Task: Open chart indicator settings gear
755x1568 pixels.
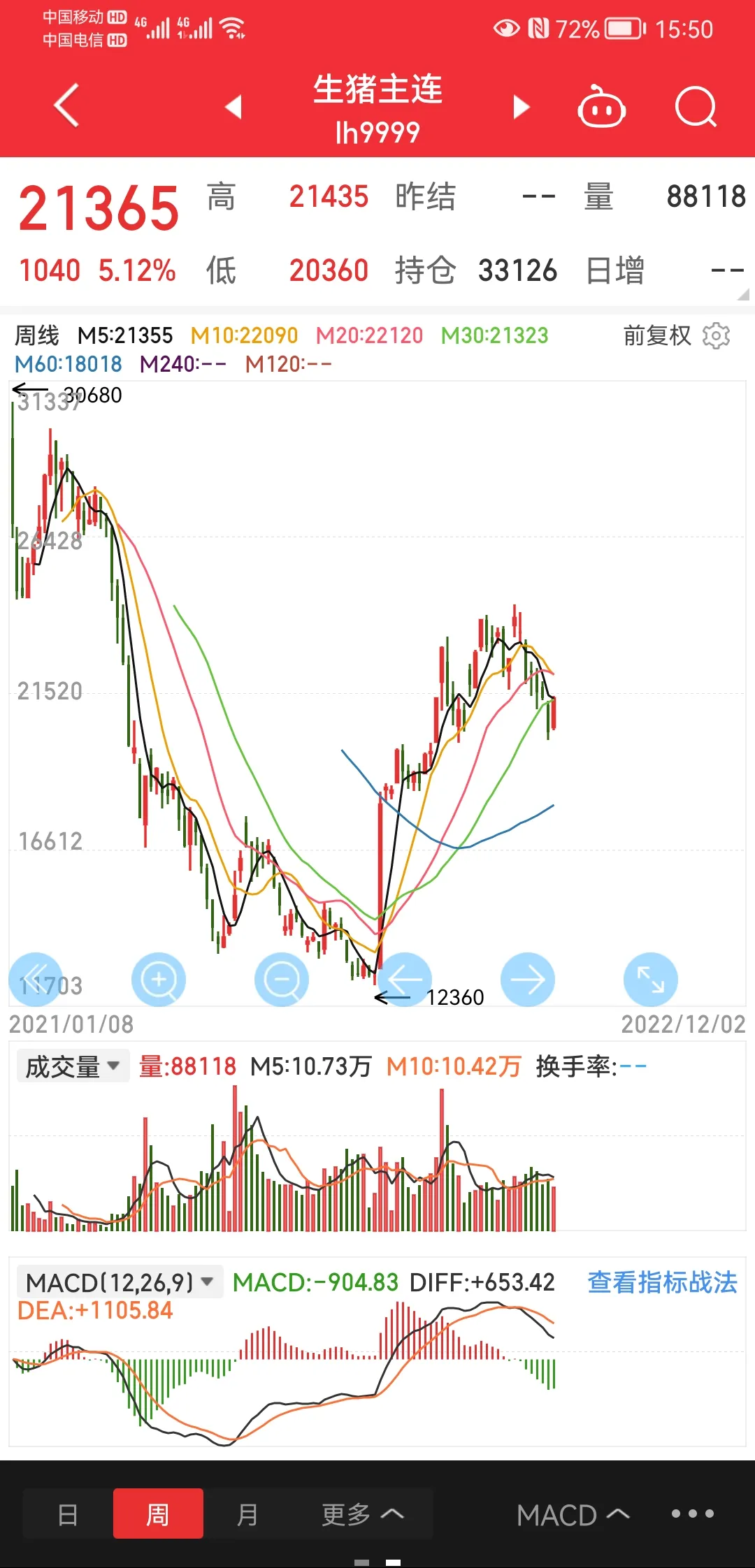Action: pos(716,336)
